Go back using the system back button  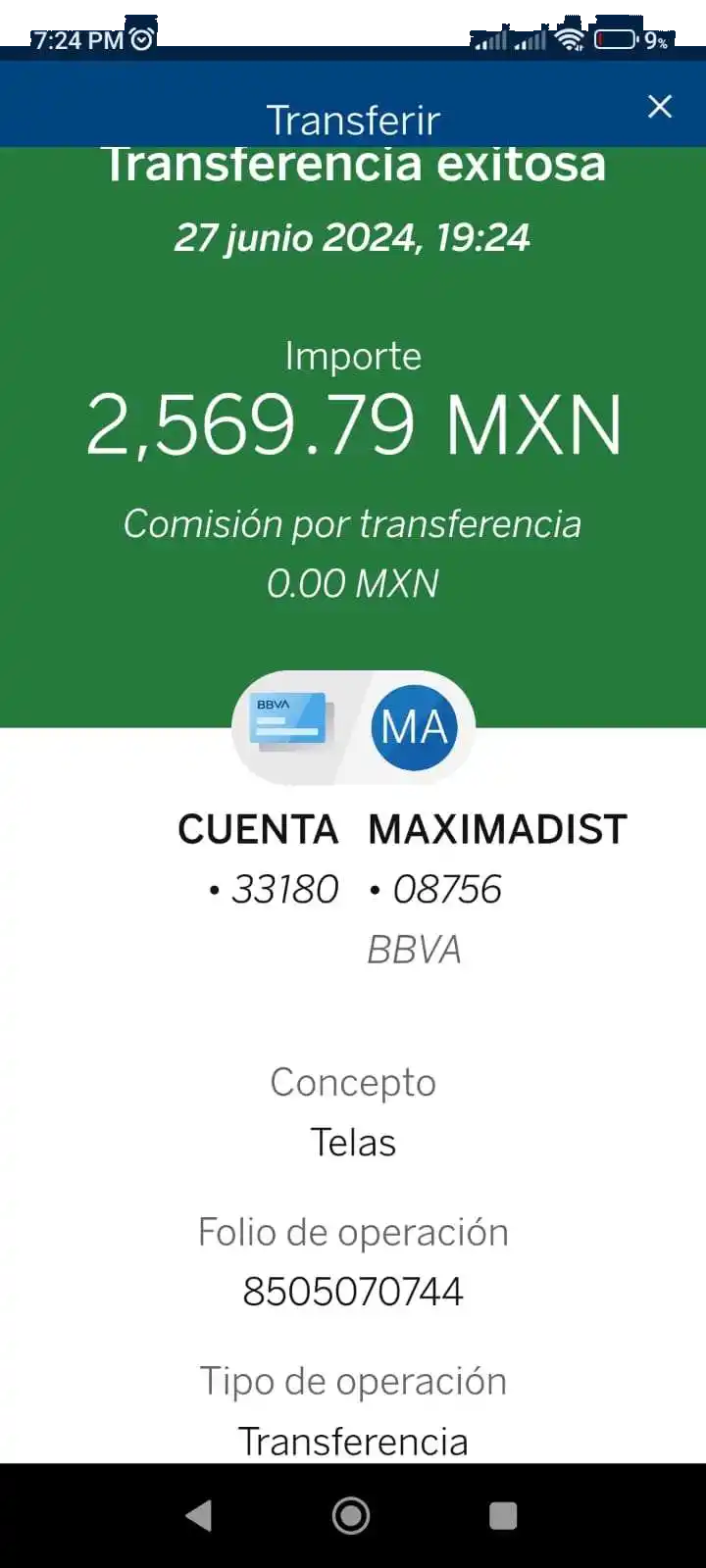point(199,1516)
